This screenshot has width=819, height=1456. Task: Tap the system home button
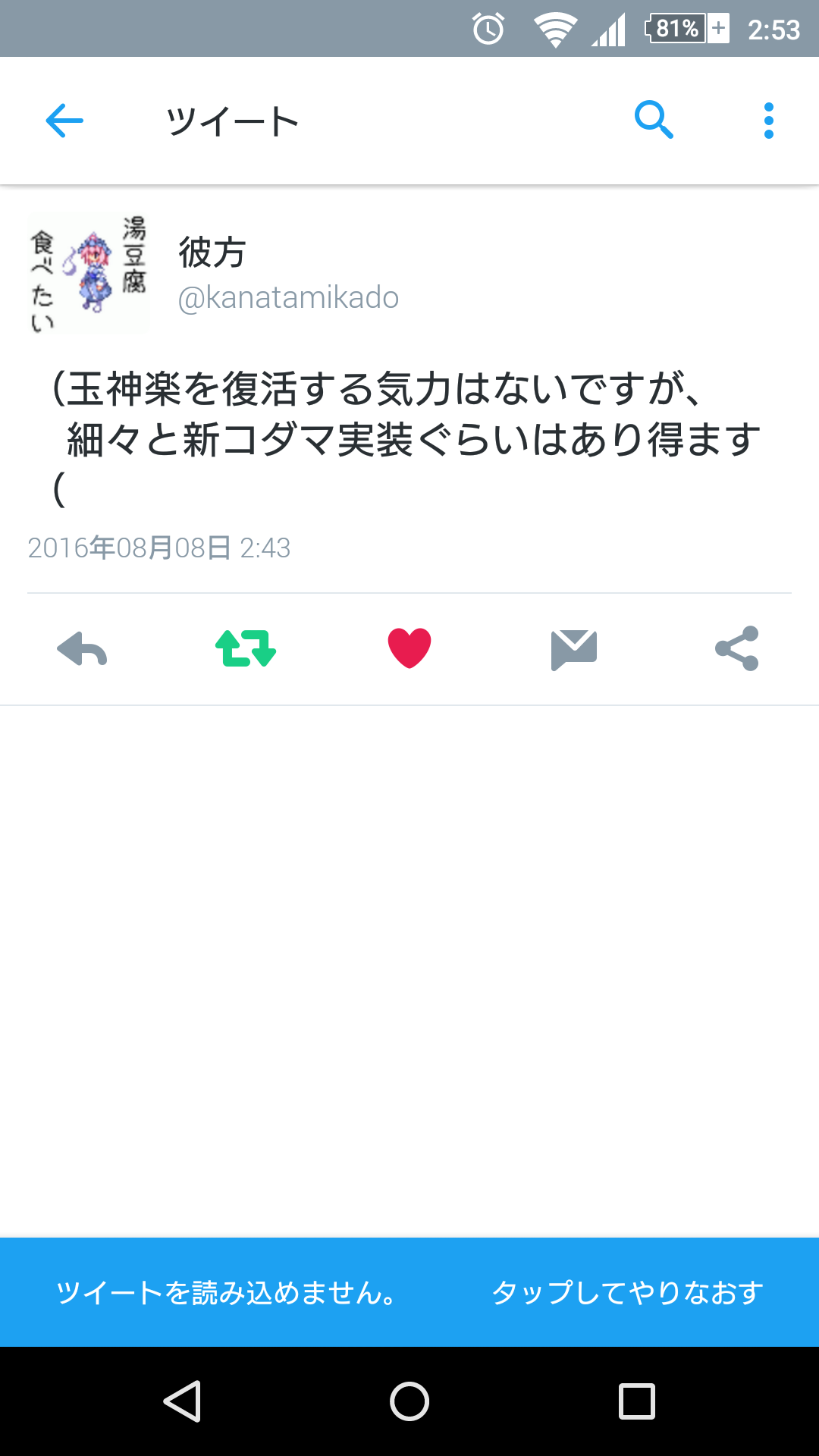point(409,1401)
